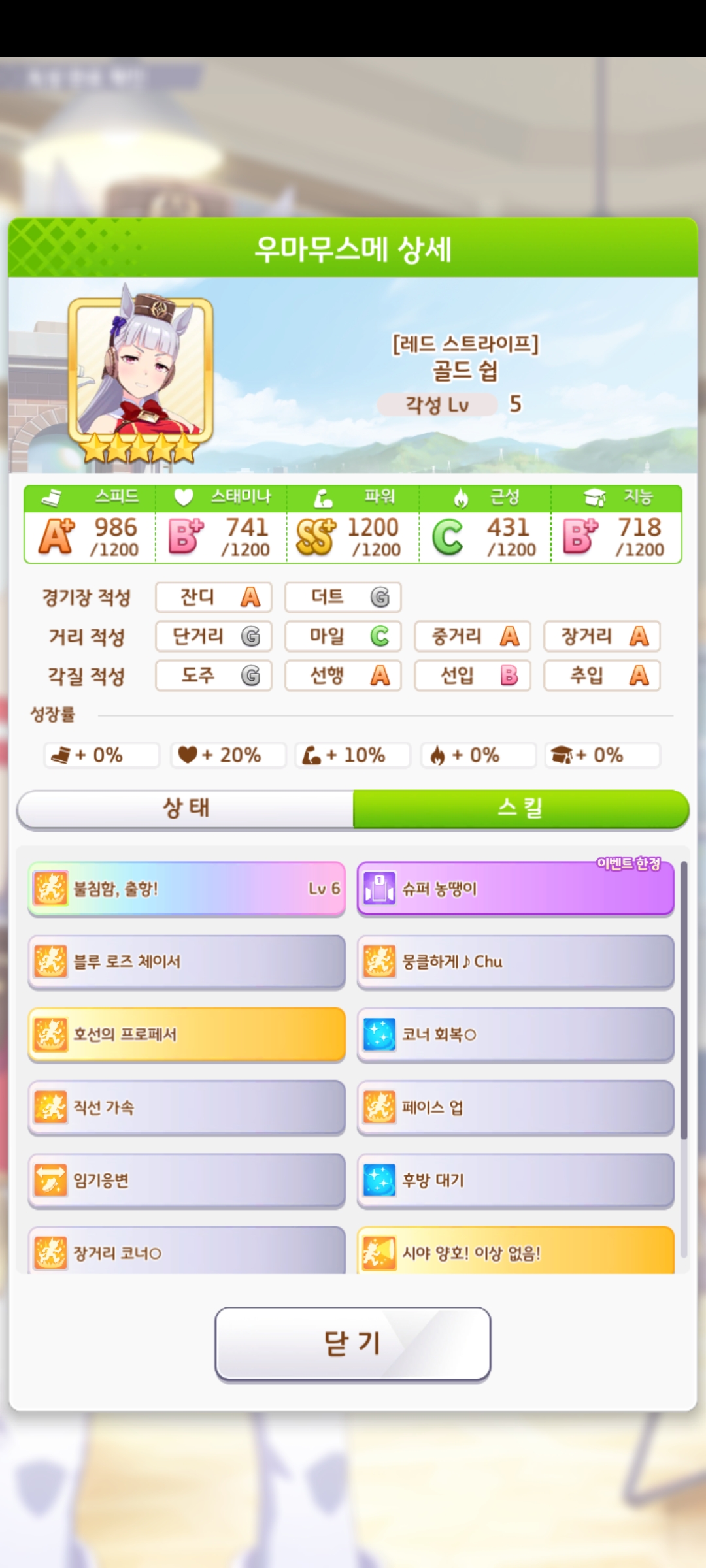
Task: Tap the 뭉클하게♪Chu skill
Action: pos(515,962)
